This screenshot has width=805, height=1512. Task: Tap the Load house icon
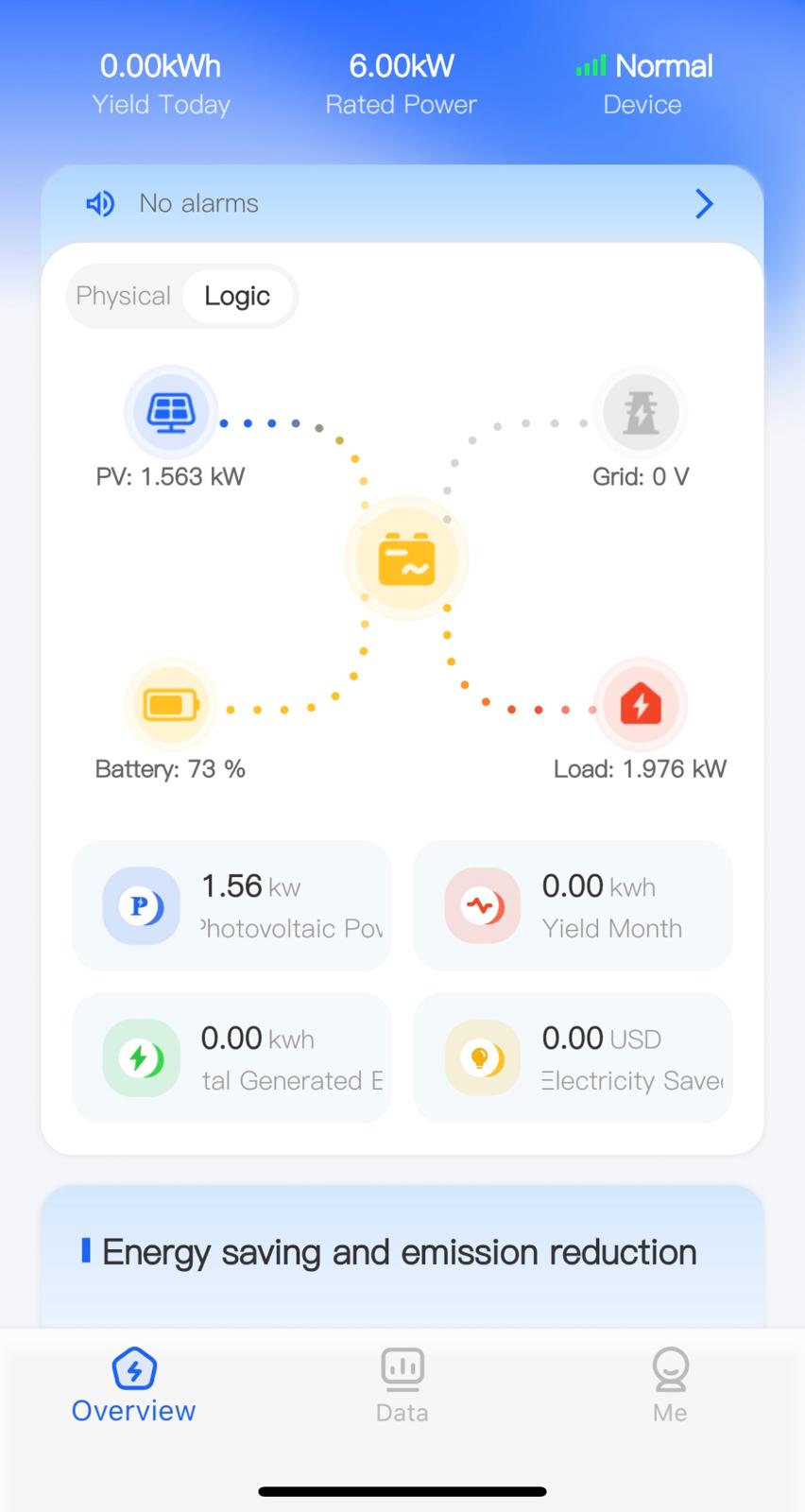point(641,705)
